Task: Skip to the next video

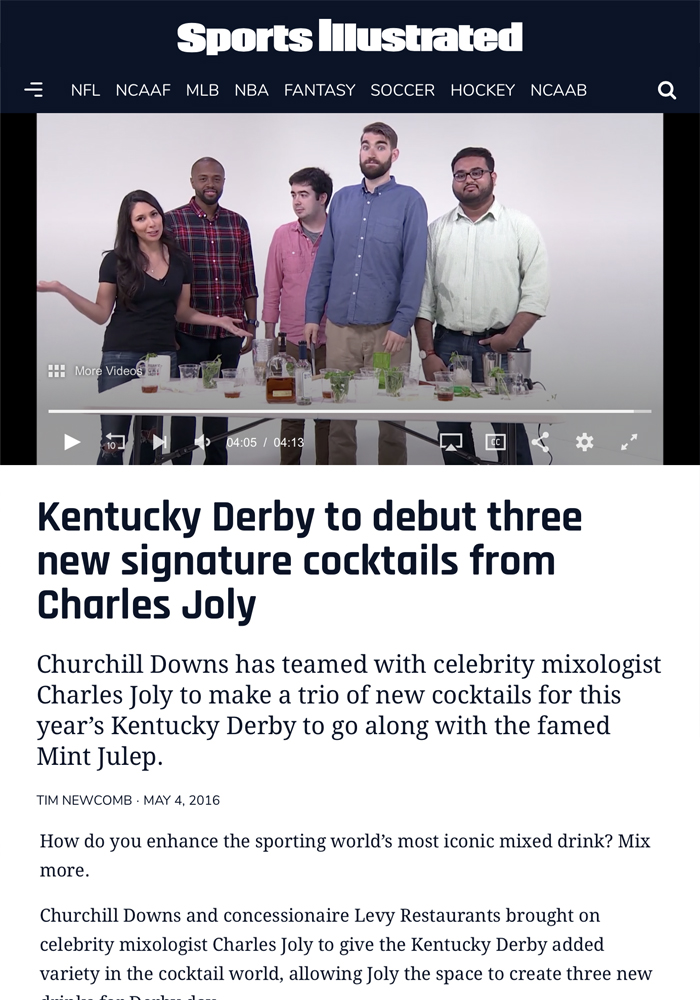Action: pyautogui.click(x=160, y=442)
